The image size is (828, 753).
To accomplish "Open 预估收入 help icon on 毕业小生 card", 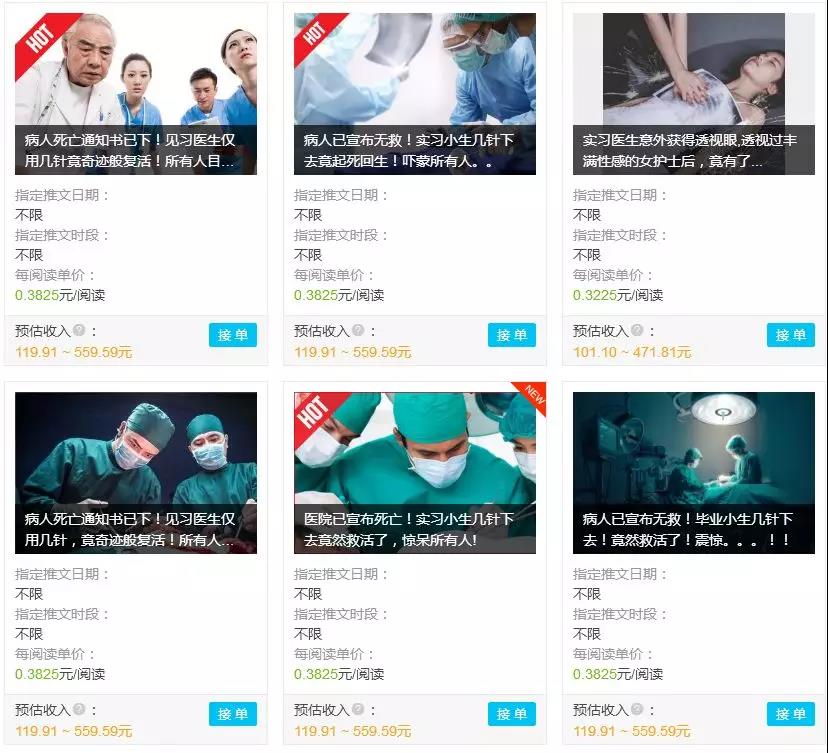I will 637,710.
